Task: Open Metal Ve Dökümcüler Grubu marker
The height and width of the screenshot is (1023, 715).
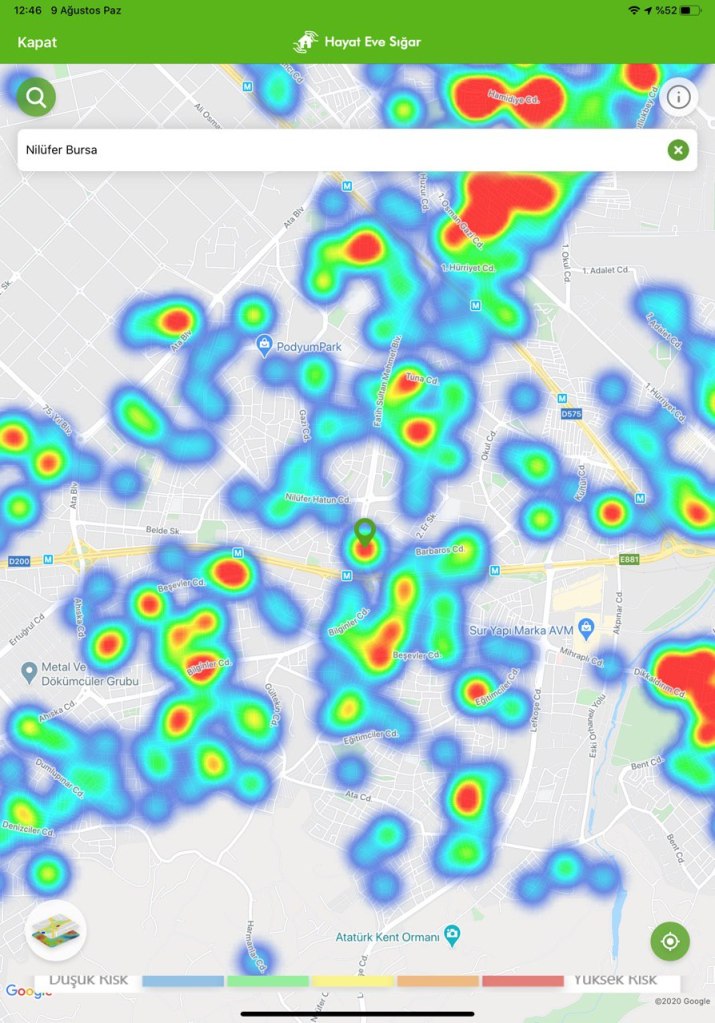Action: [x=30, y=669]
